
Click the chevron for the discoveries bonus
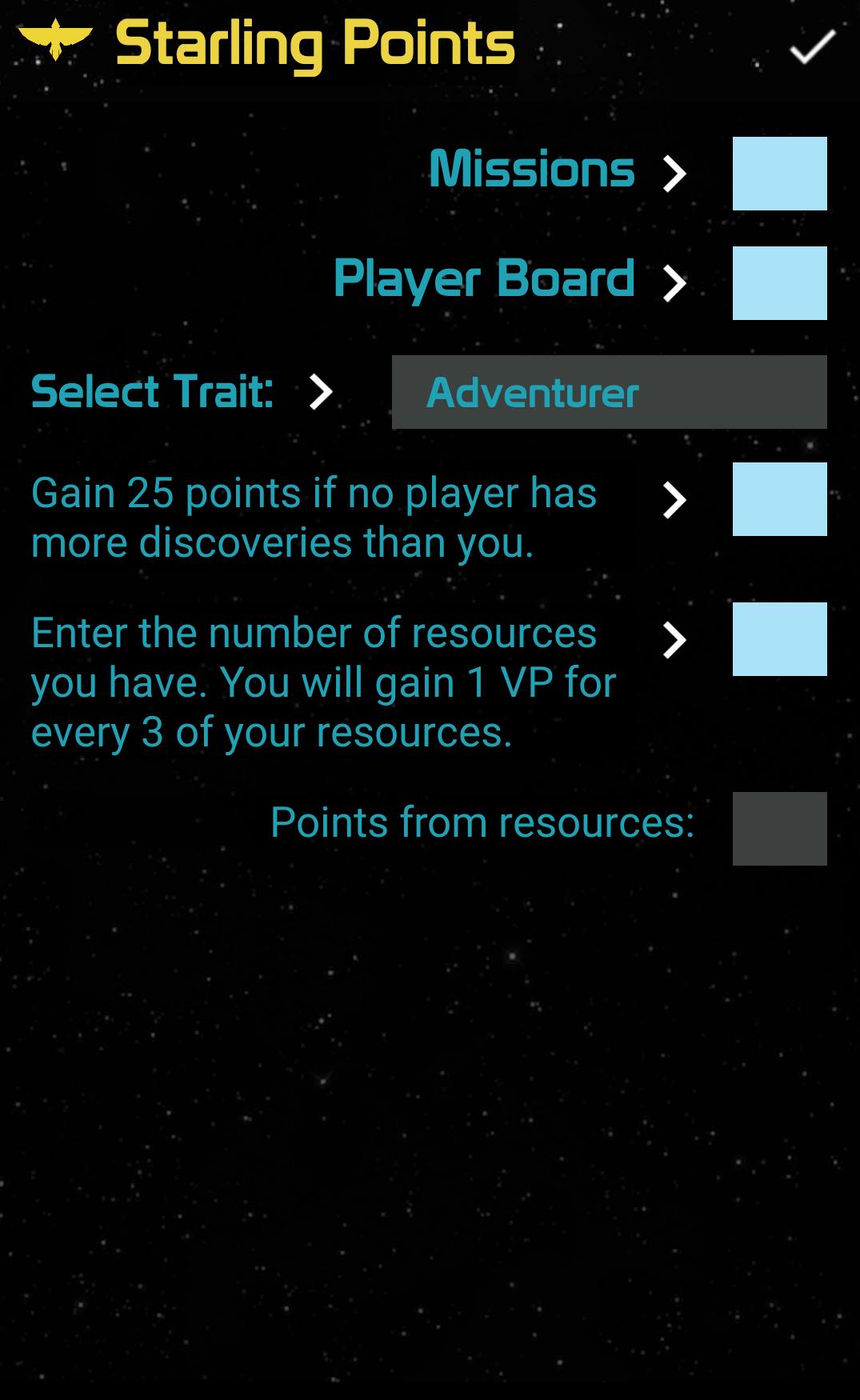[676, 500]
